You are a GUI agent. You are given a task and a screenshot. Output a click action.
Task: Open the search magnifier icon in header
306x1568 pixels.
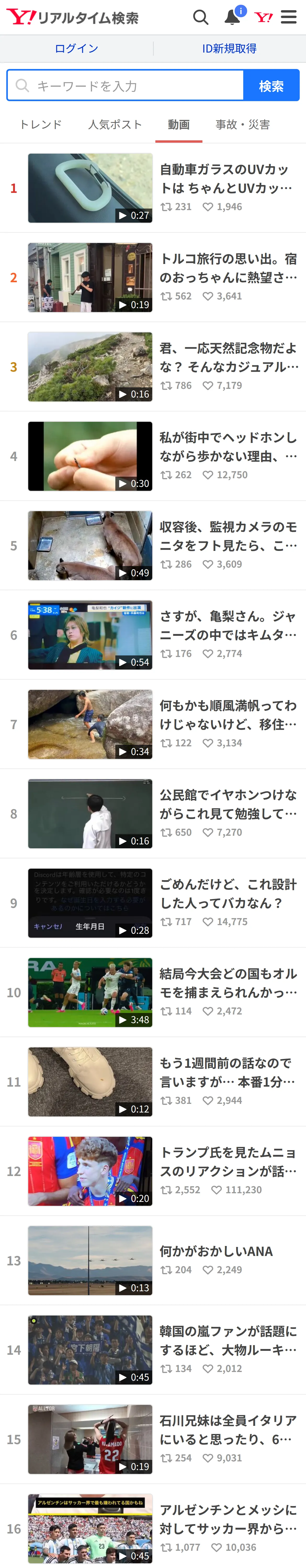tap(201, 17)
